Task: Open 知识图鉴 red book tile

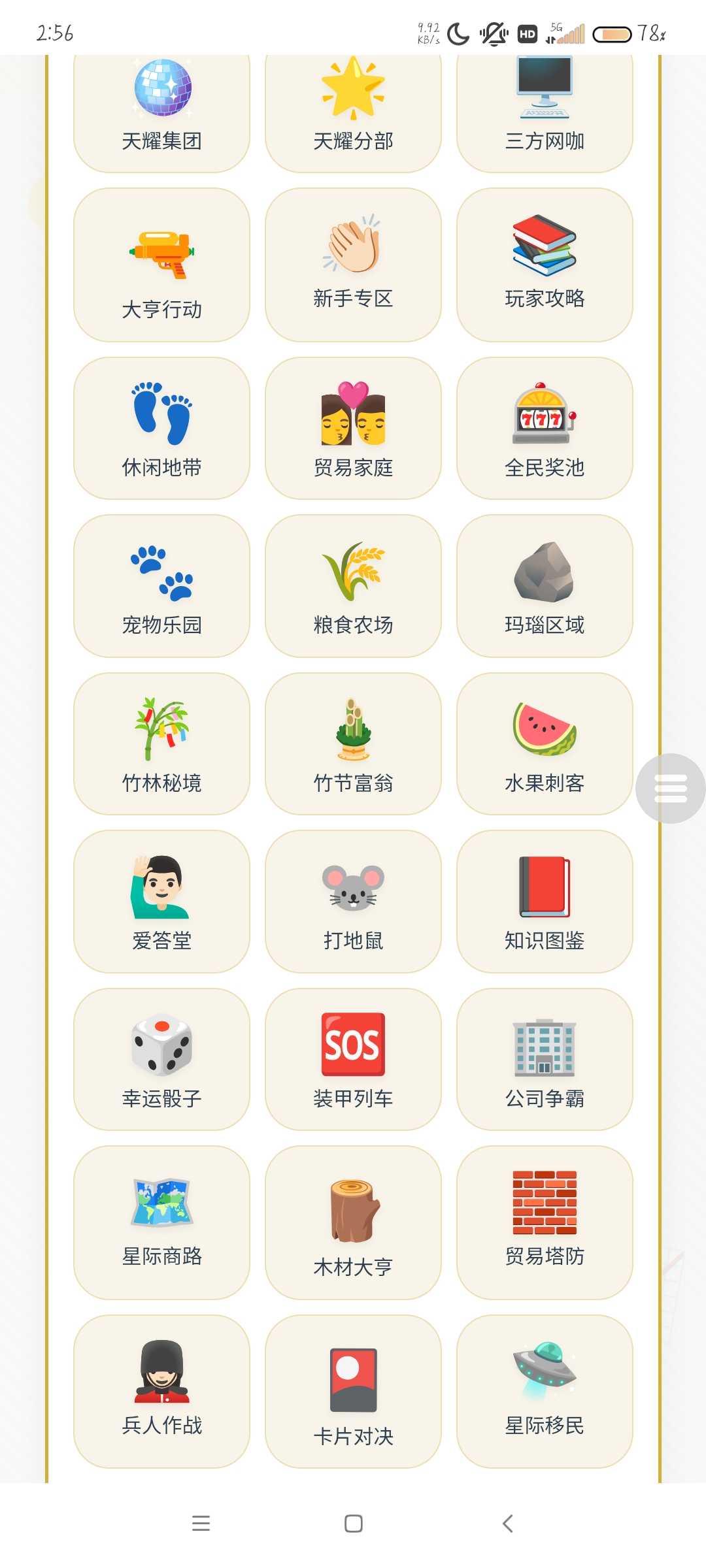Action: click(x=545, y=902)
